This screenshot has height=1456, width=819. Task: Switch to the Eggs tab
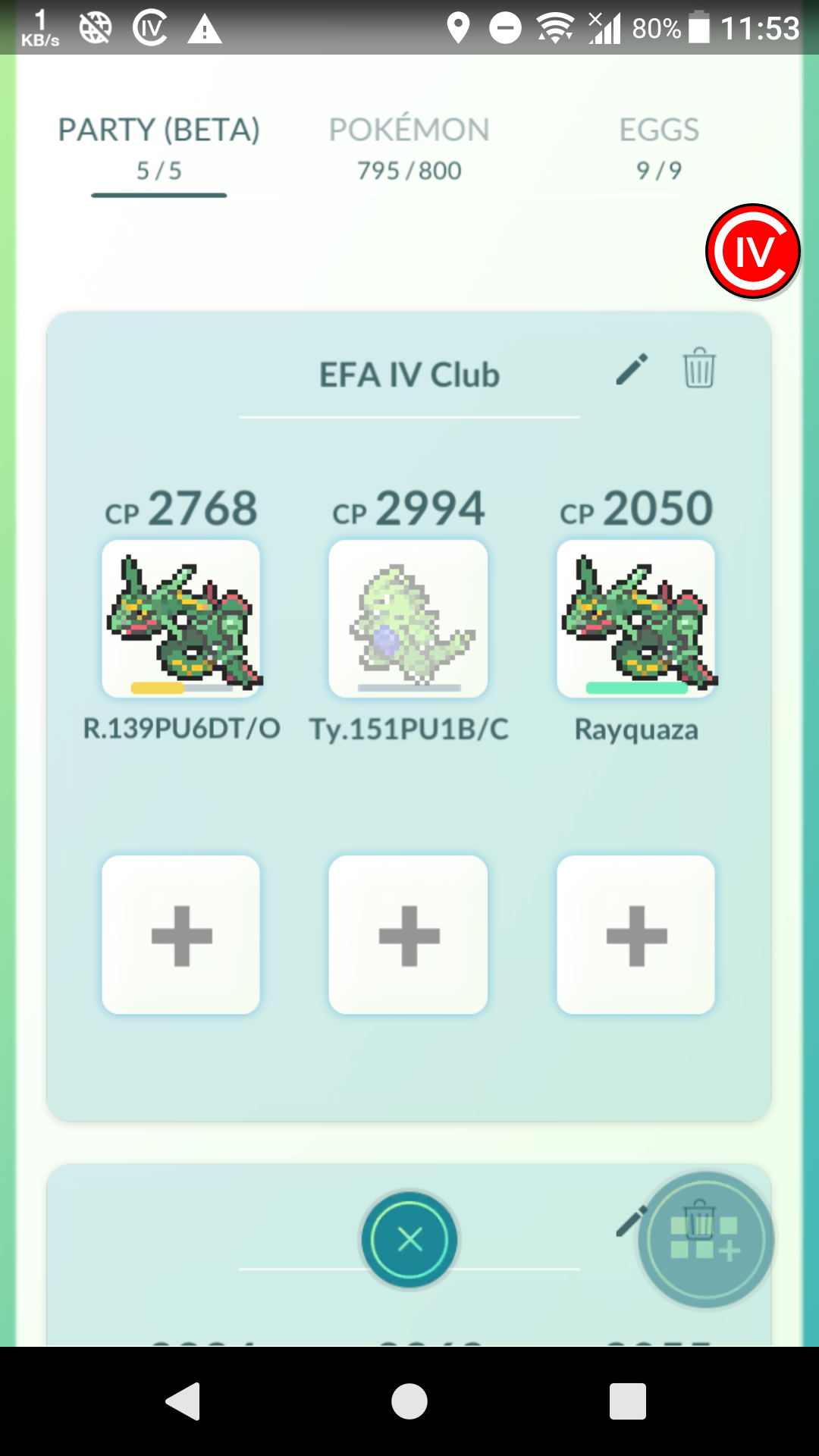tap(658, 148)
